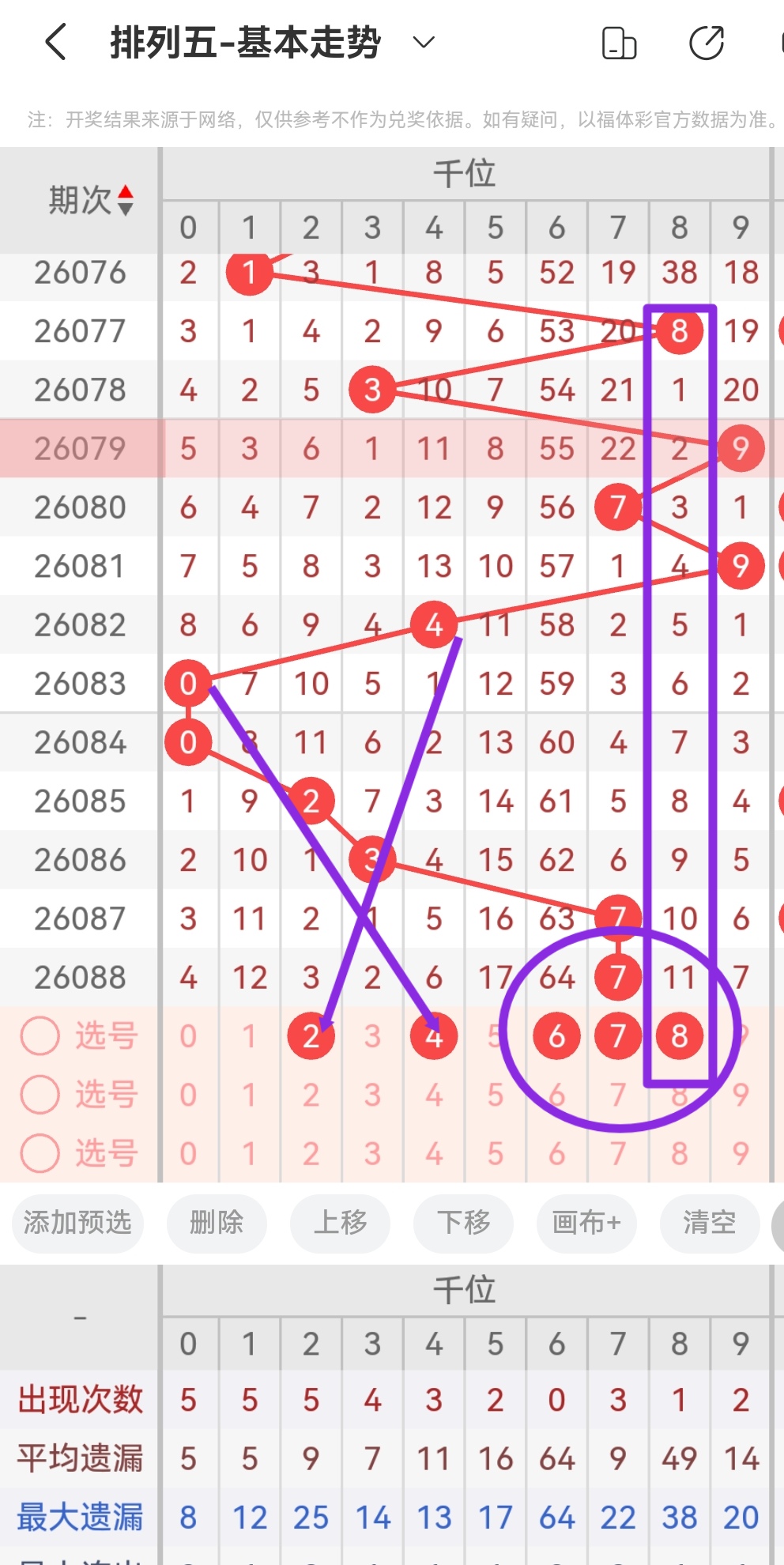
Task: Tap the highlighted row 26079
Action: pos(79,448)
